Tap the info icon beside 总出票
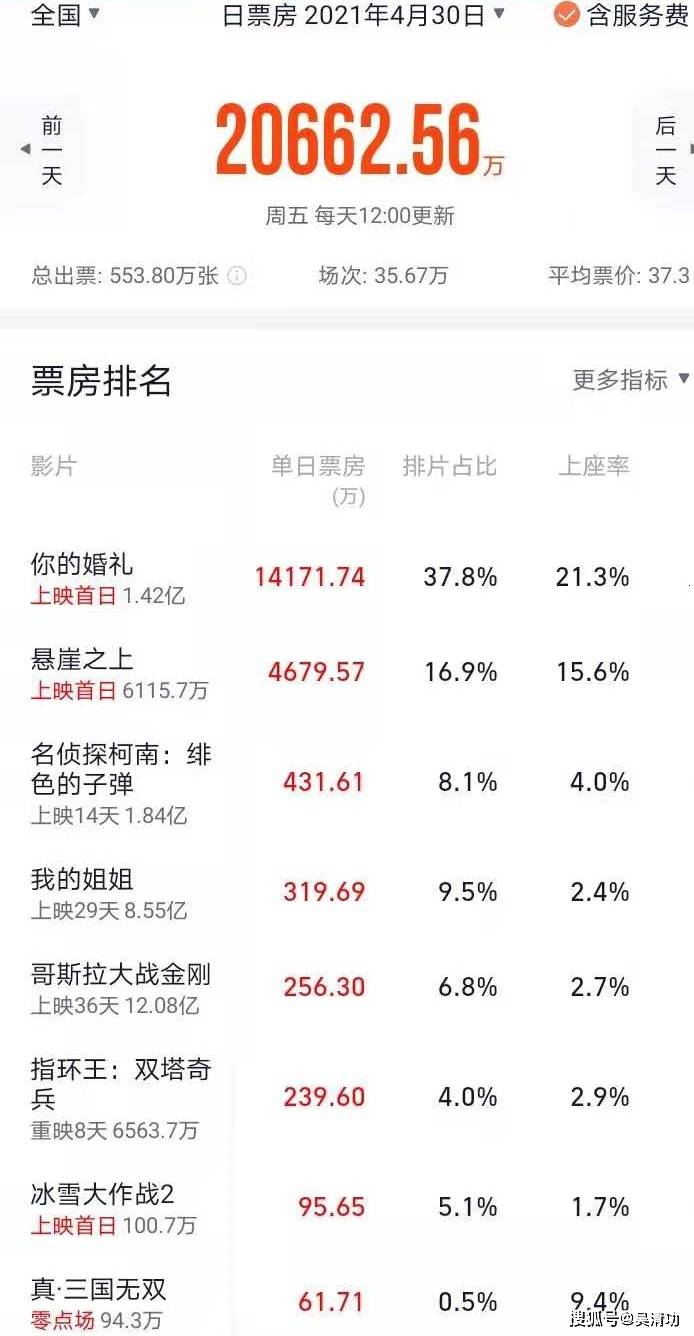Image resolution: width=694 pixels, height=1336 pixels. pos(237,276)
